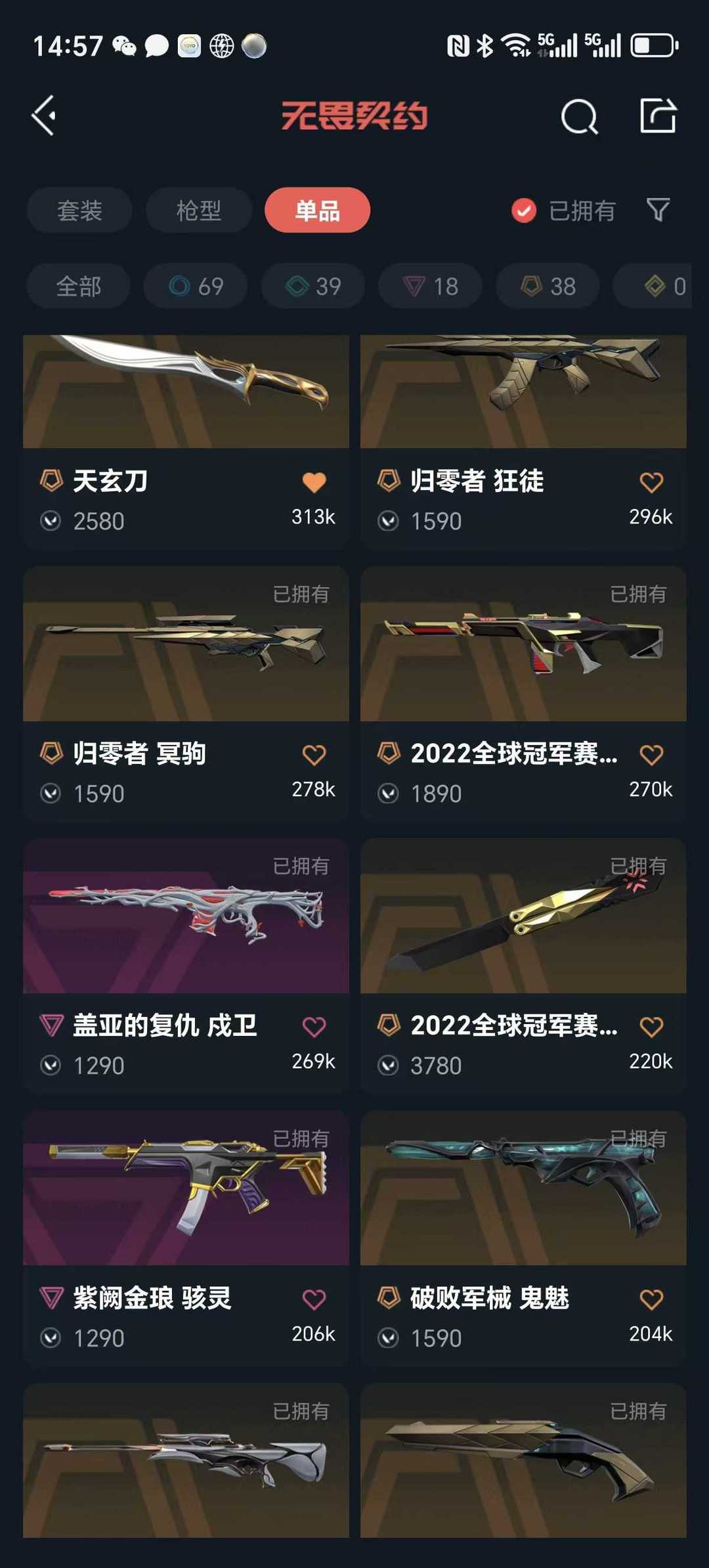
Task: Filter by the chip showing 38
Action: 548,286
